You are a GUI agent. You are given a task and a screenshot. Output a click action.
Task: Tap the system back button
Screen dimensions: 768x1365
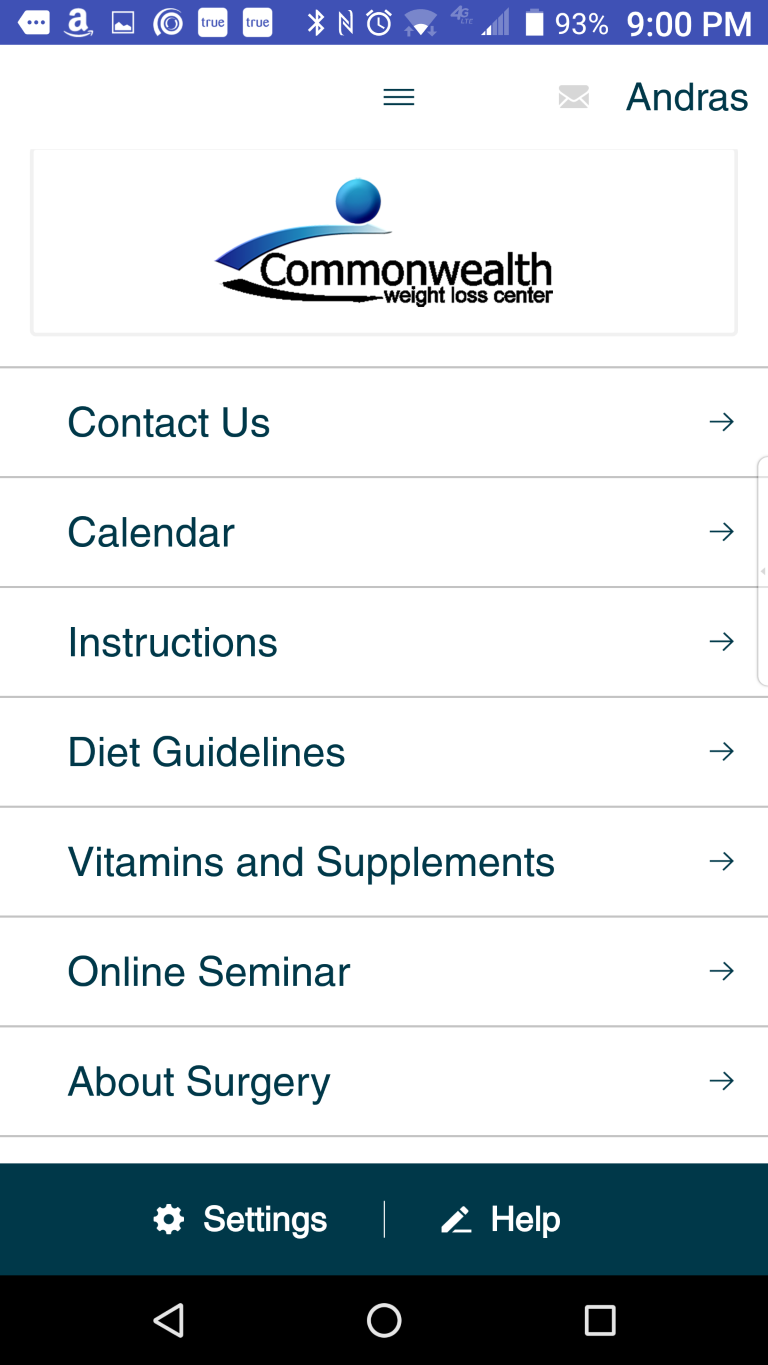(168, 1320)
